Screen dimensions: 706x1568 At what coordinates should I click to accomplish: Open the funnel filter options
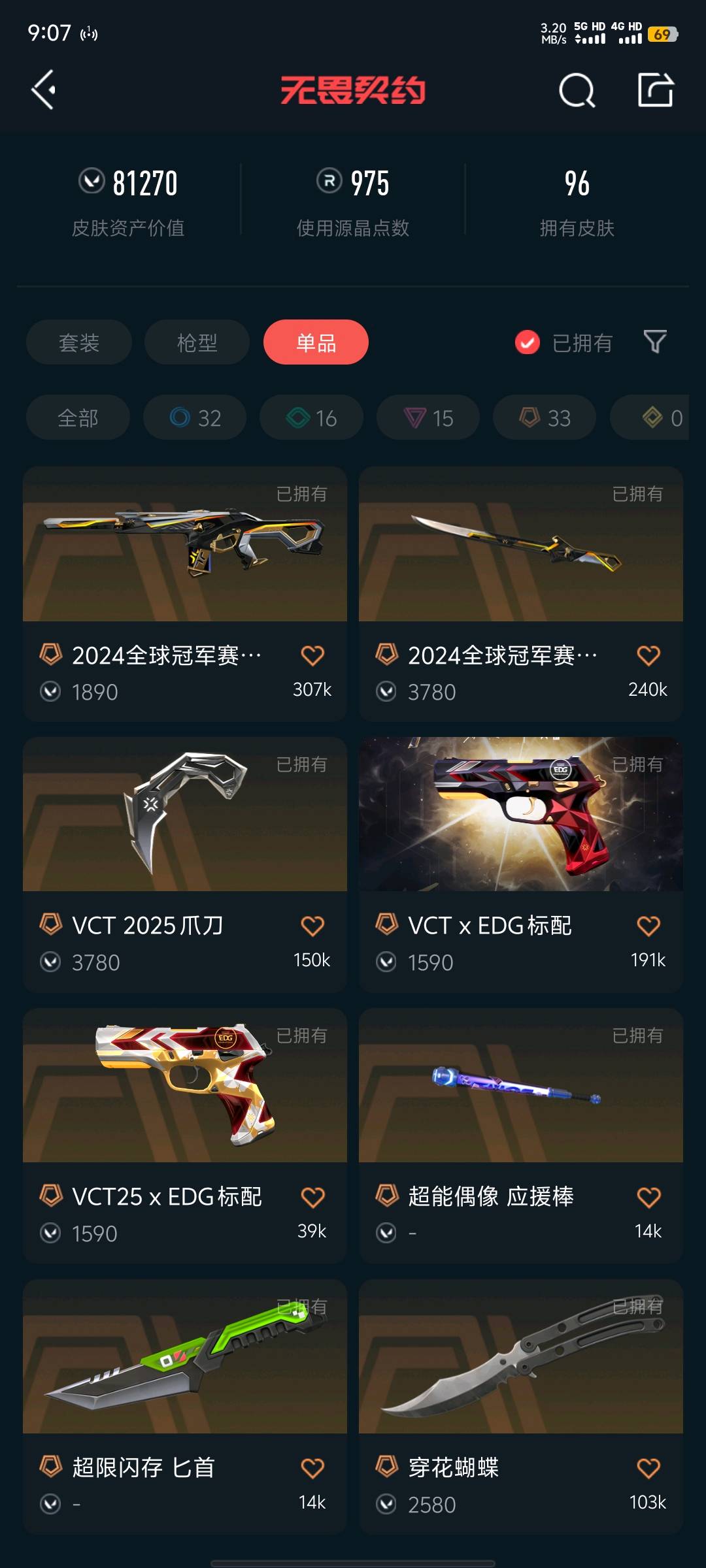[x=655, y=341]
